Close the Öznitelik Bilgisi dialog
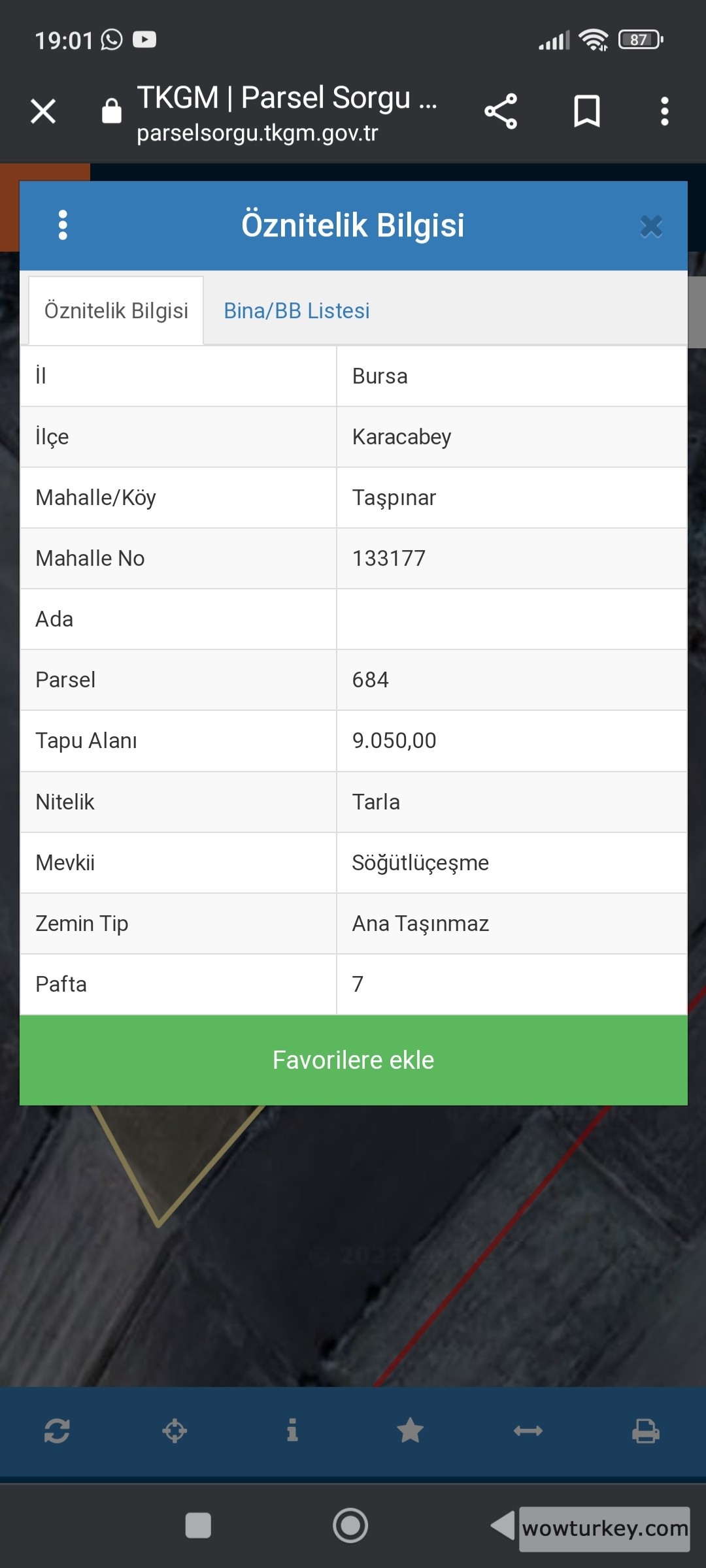This screenshot has height=1568, width=706. (x=651, y=227)
